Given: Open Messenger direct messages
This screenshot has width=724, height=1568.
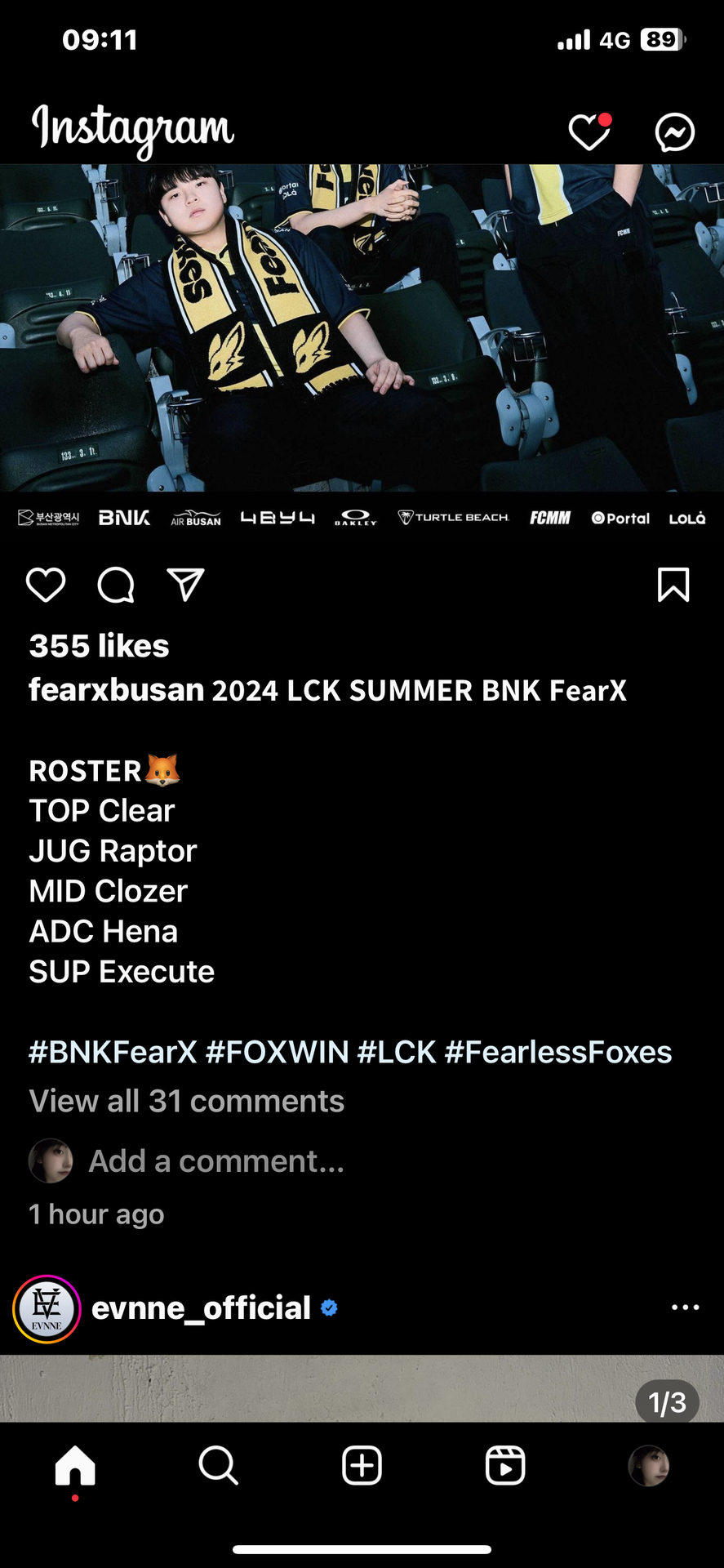Looking at the screenshot, I should coord(674,132).
